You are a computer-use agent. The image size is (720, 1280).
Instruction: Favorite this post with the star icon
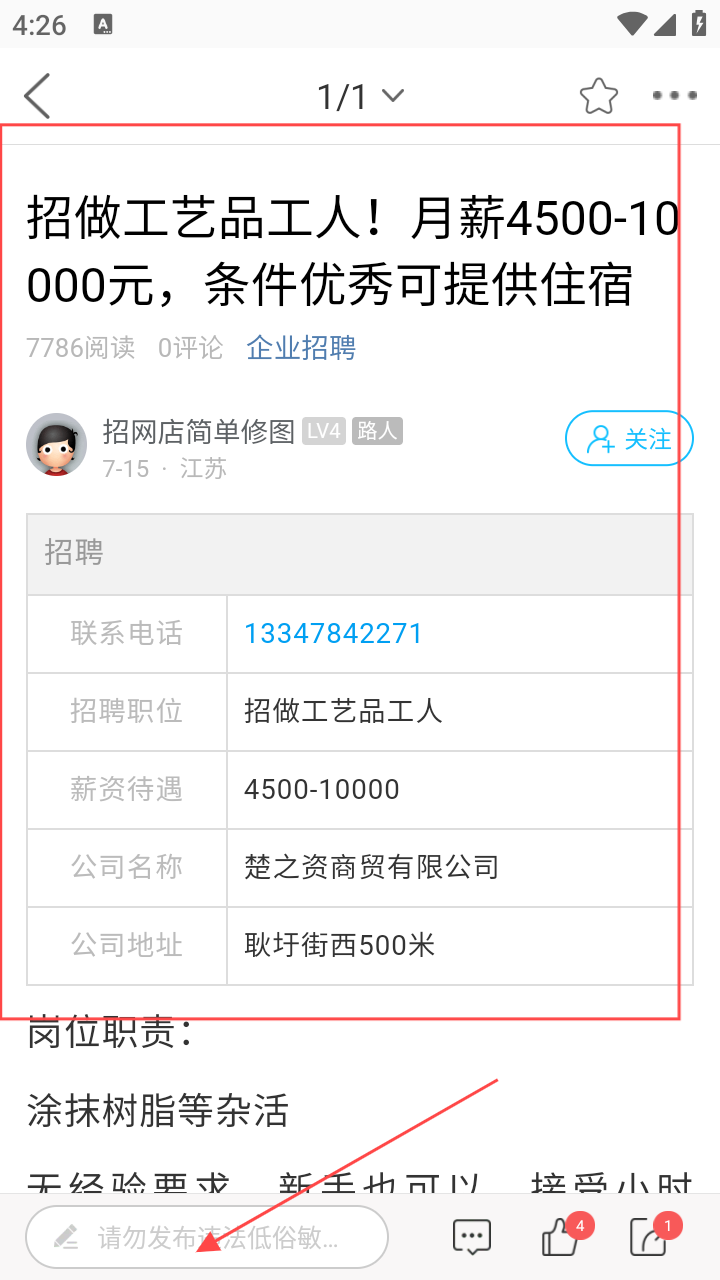tap(599, 96)
